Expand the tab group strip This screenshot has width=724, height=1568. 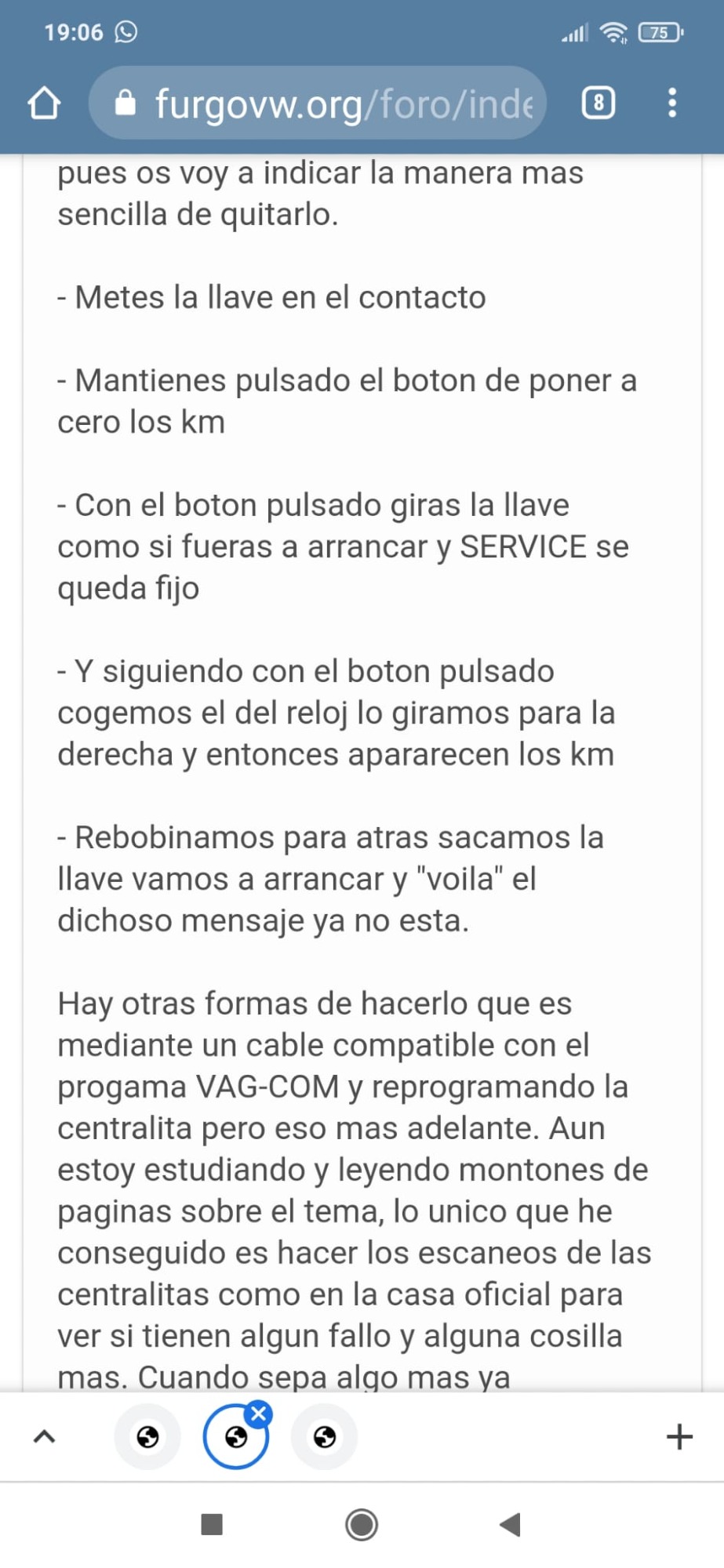(x=45, y=1437)
